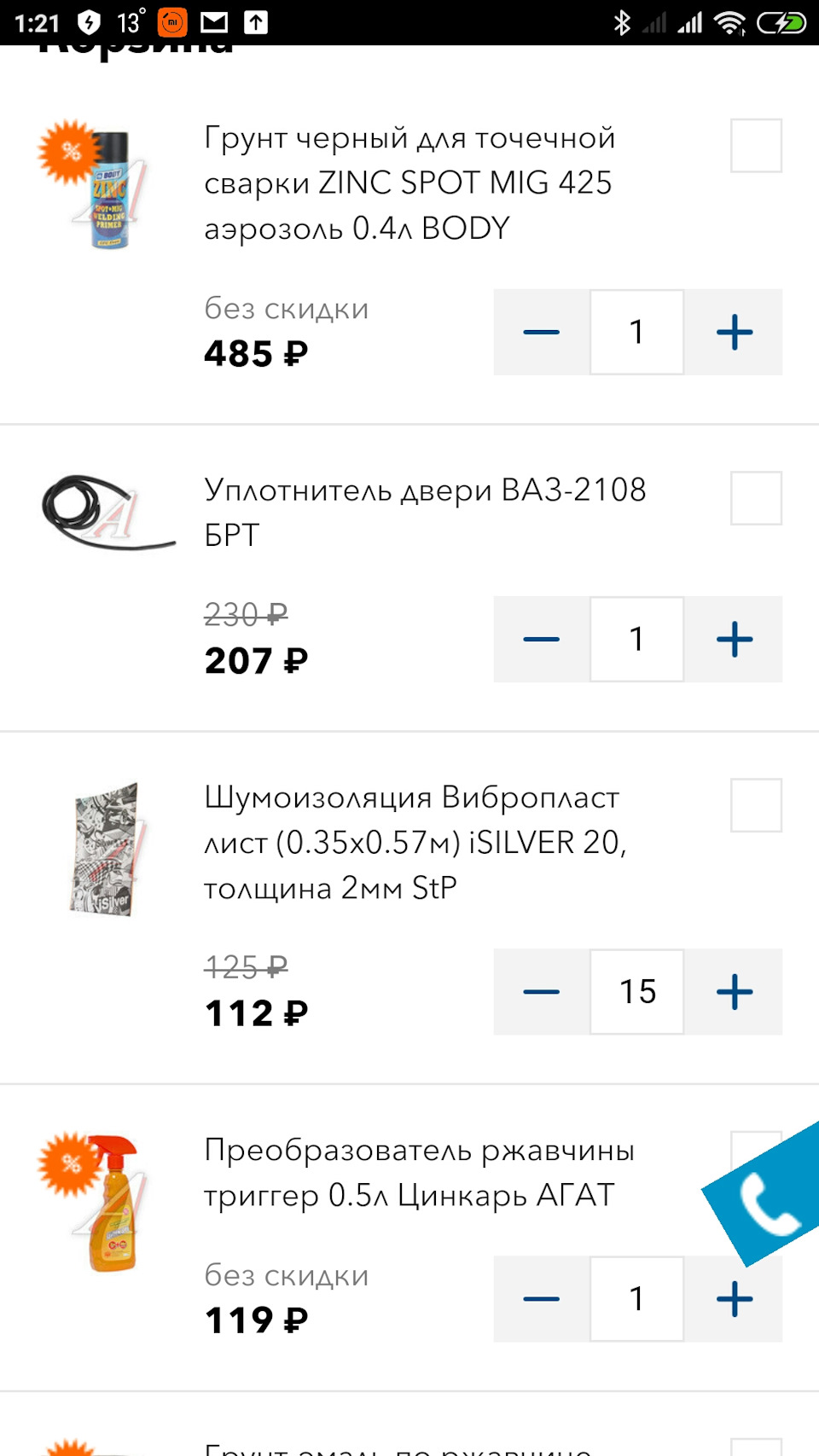Check the checkbox for ZINC SPOT MIG primer
This screenshot has width=819, height=1456.
pyautogui.click(x=756, y=144)
